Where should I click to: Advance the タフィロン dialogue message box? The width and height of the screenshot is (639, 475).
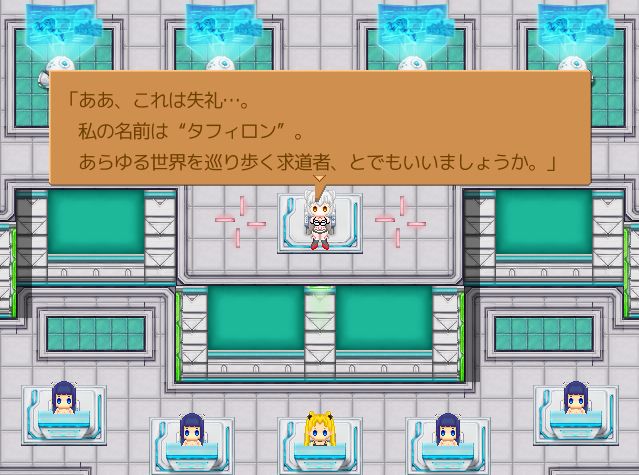(x=318, y=128)
